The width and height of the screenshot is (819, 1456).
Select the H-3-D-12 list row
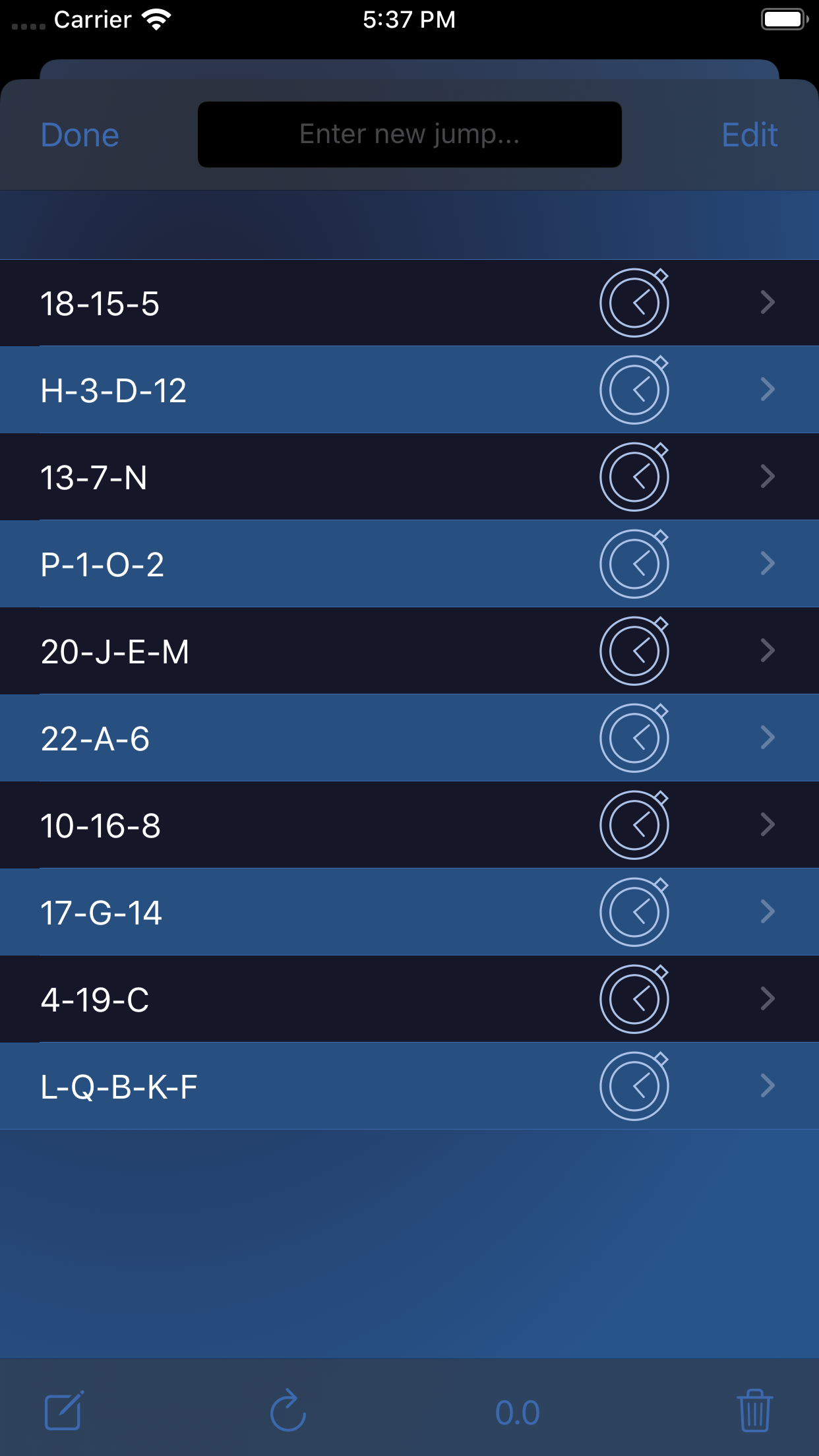pyautogui.click(x=264, y=390)
